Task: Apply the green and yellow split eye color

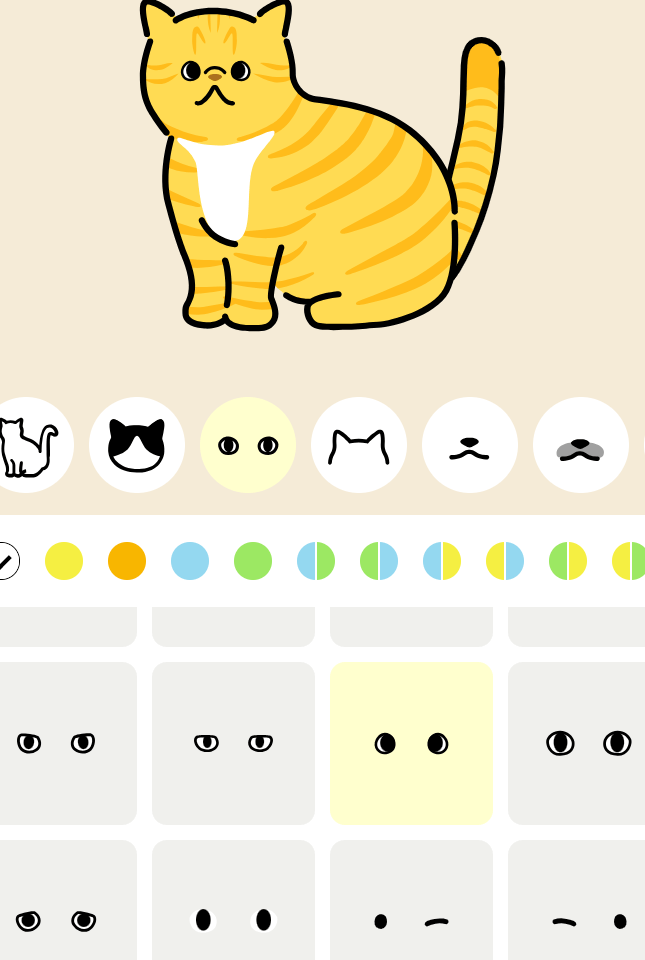Action: tap(568, 561)
